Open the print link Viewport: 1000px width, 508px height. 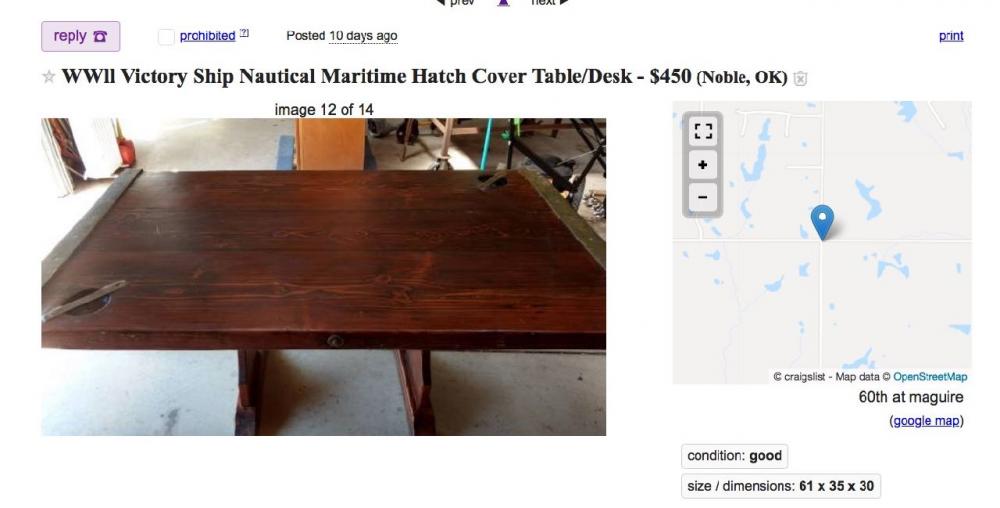[x=951, y=36]
